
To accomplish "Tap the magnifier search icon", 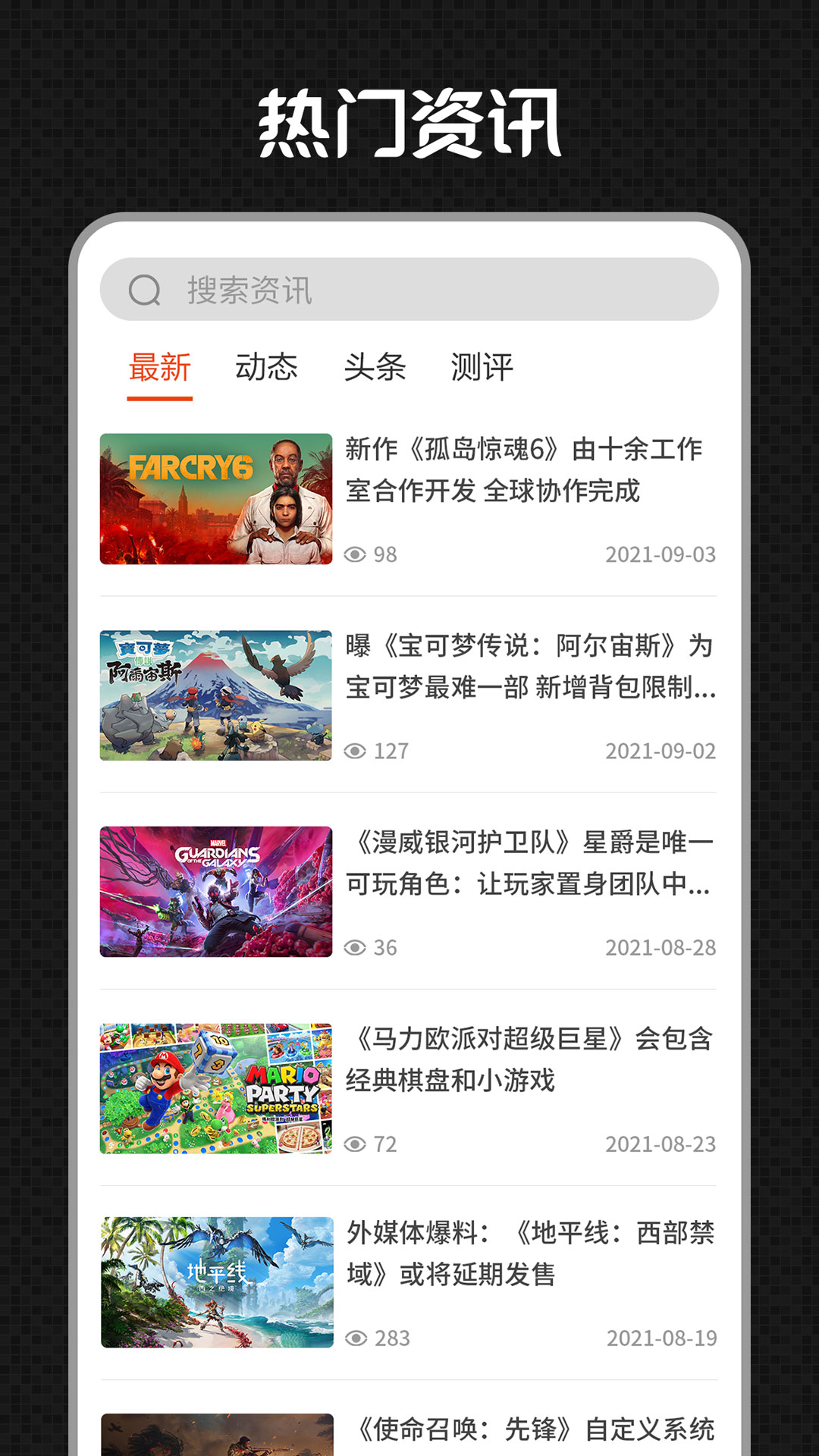I will tap(144, 290).
